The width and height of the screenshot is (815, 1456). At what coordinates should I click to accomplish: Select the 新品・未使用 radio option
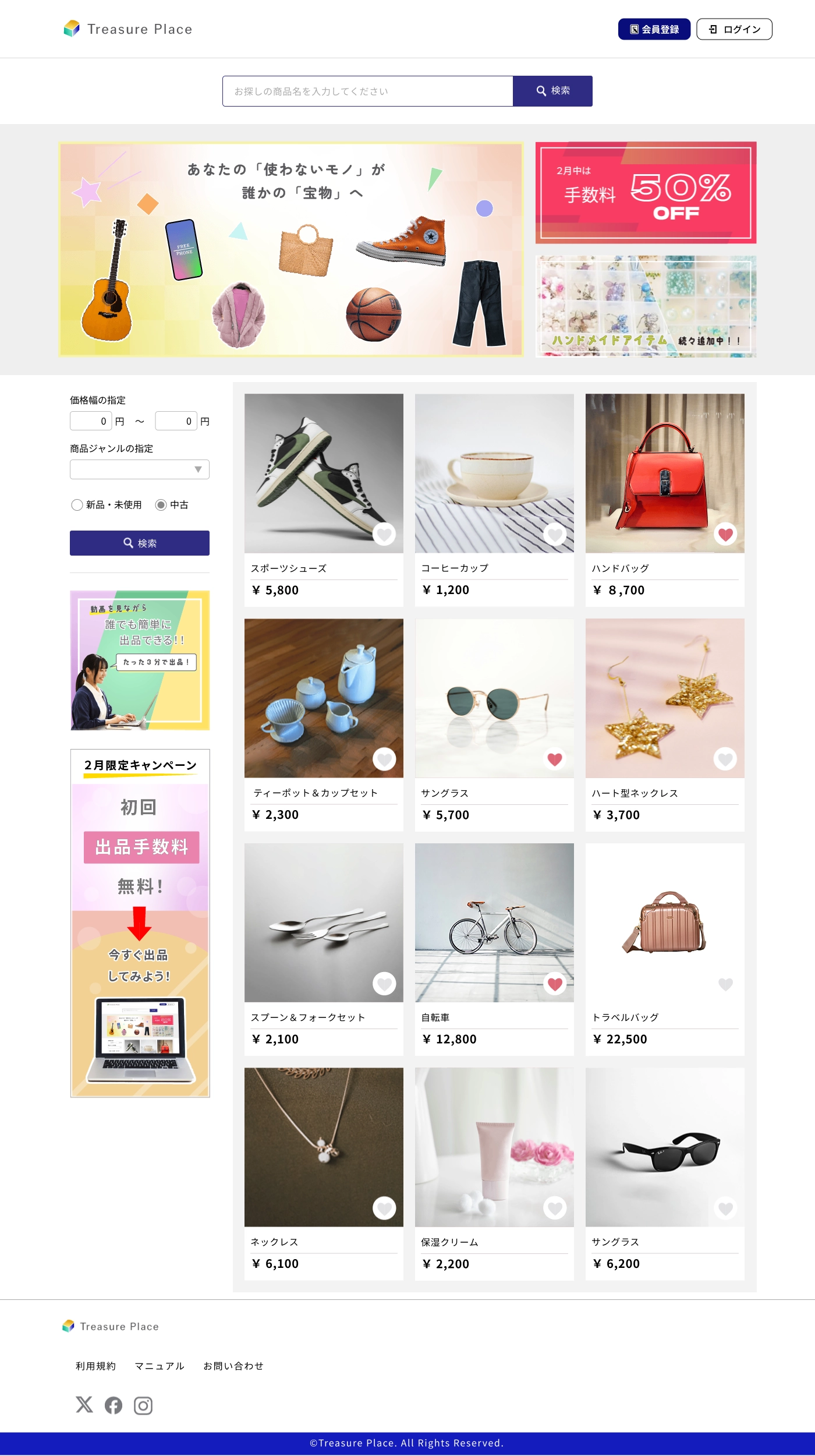pos(77,505)
